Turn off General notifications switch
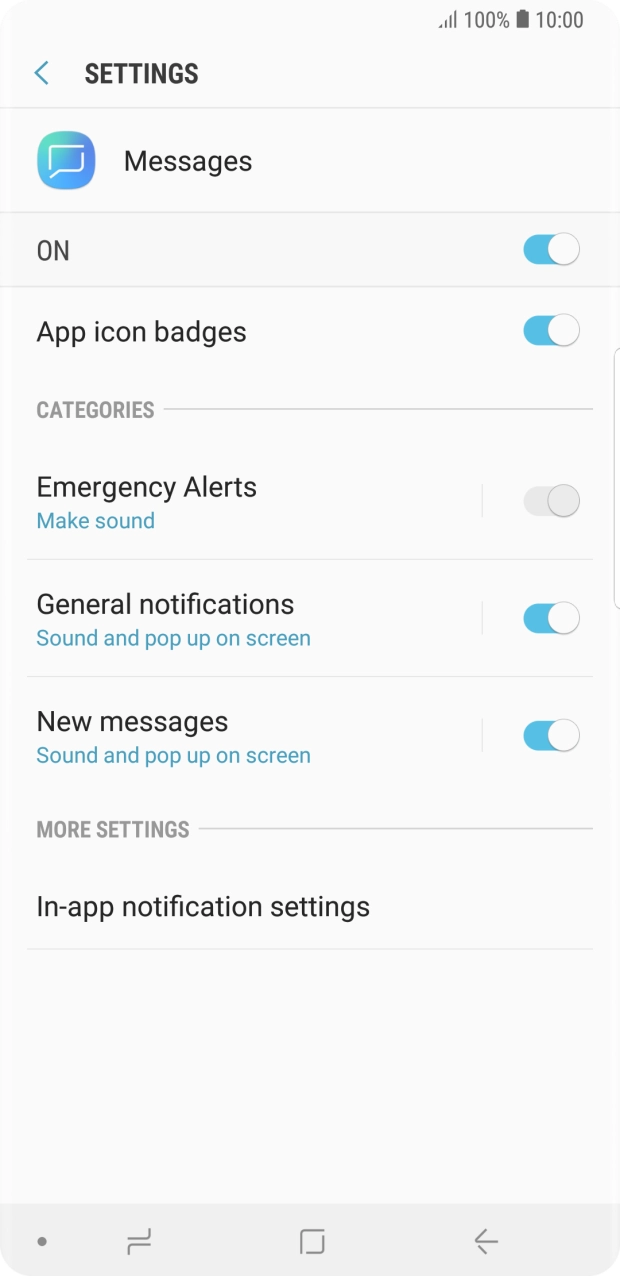 point(551,619)
